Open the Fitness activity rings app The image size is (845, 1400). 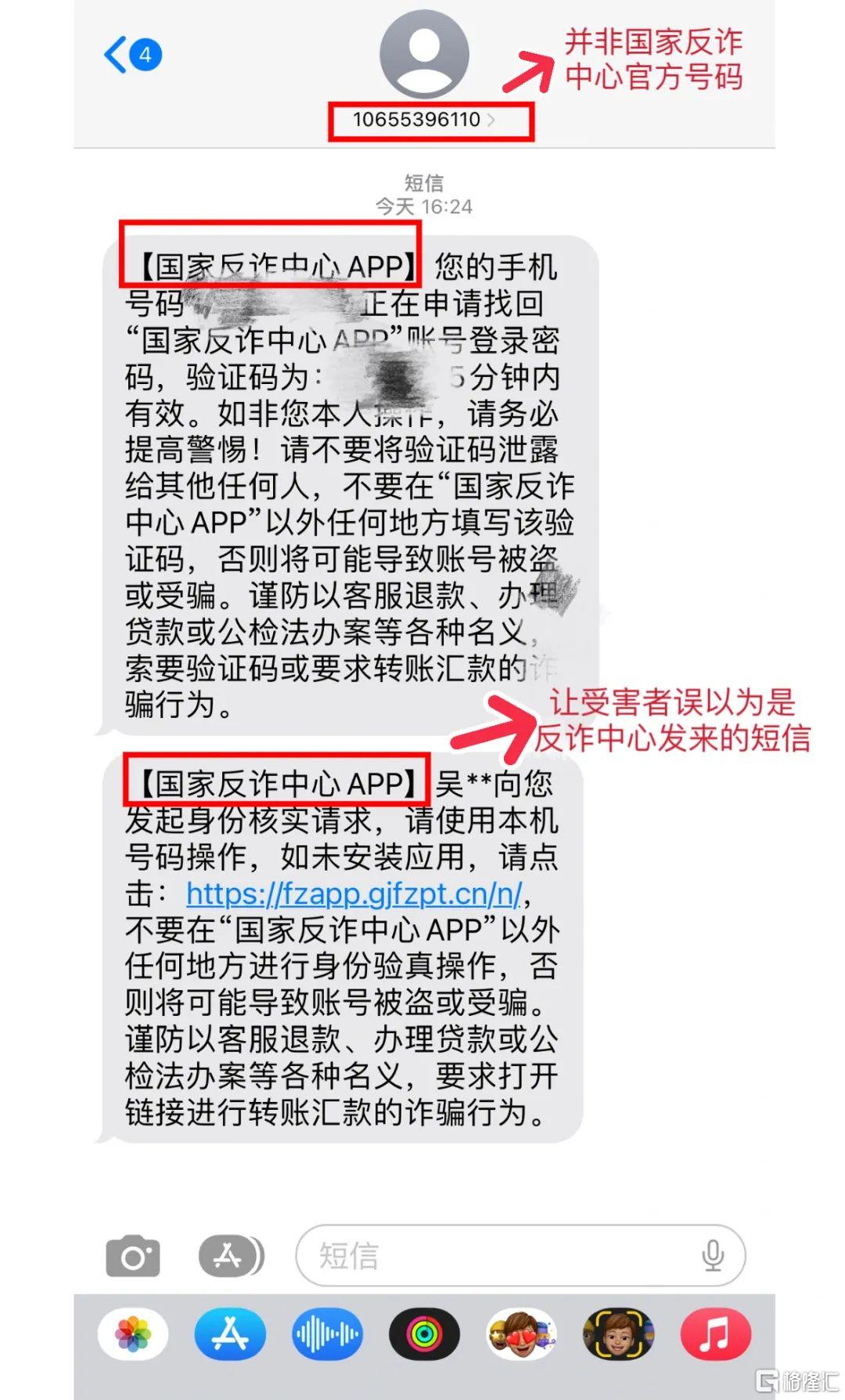(x=424, y=1334)
